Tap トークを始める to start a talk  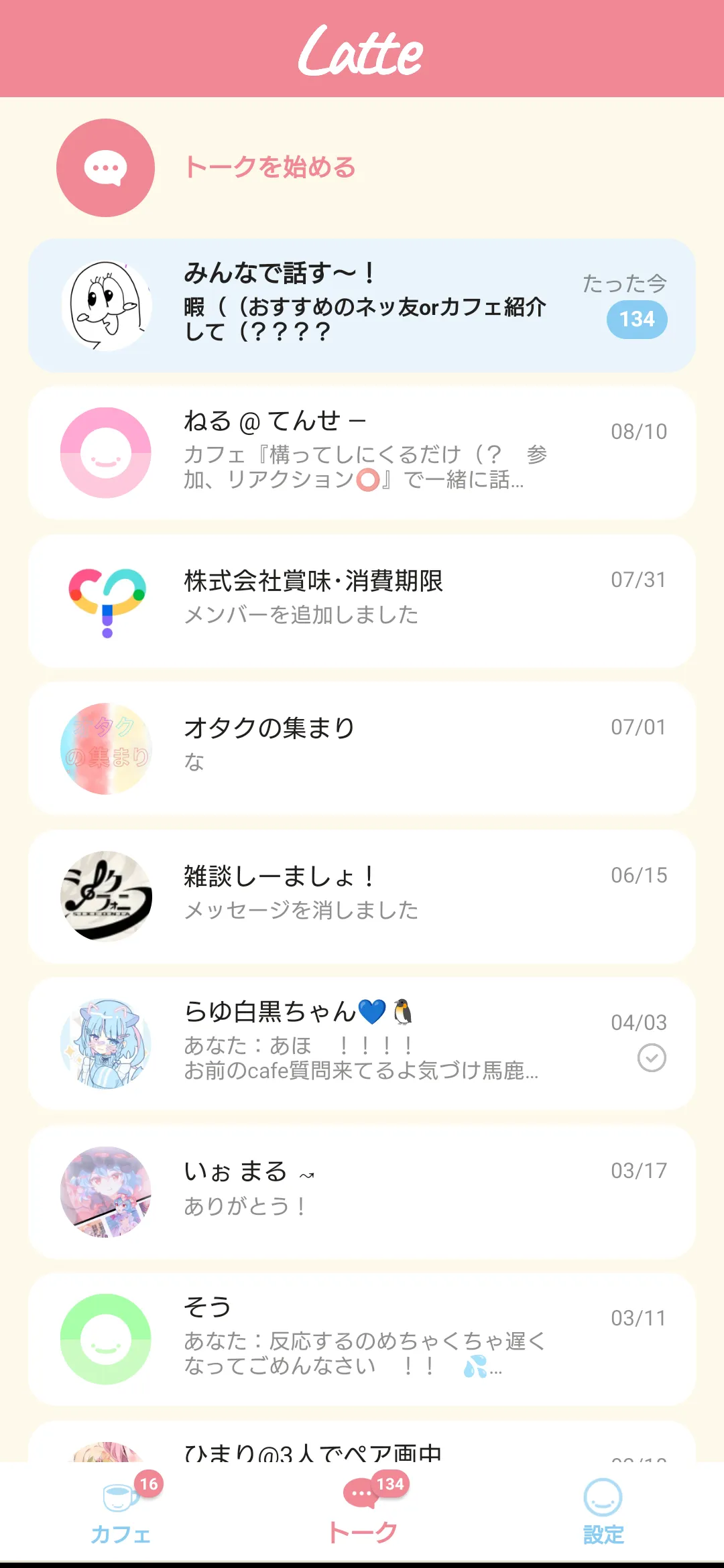[x=268, y=168]
